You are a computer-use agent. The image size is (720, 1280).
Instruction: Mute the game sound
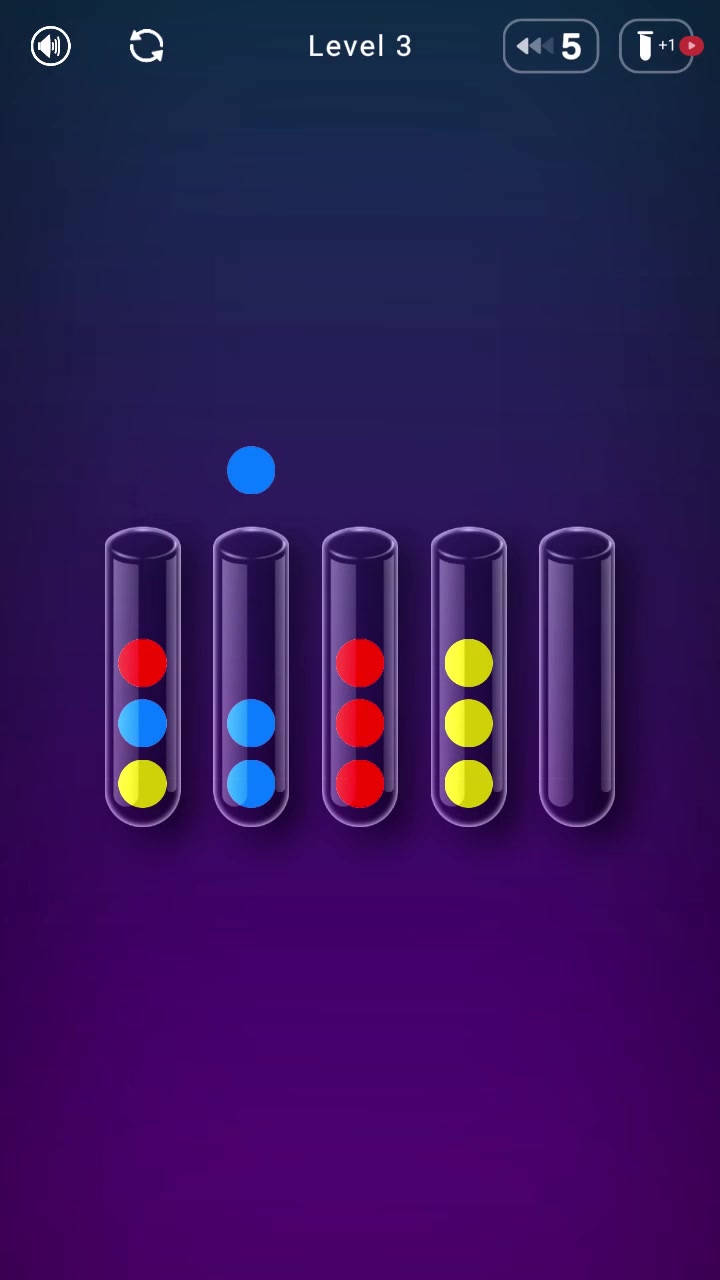51,46
